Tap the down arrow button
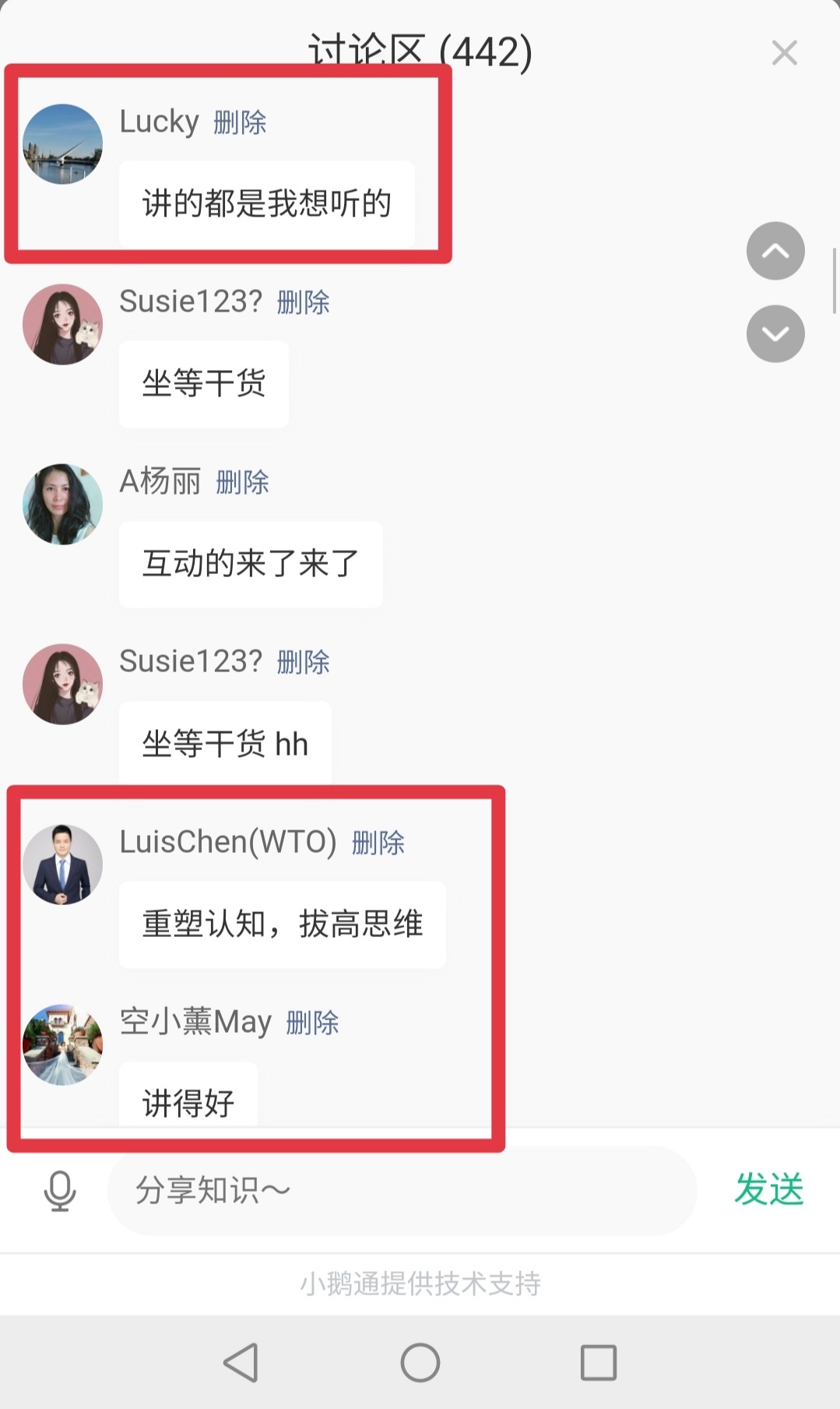840x1409 pixels. tap(775, 333)
